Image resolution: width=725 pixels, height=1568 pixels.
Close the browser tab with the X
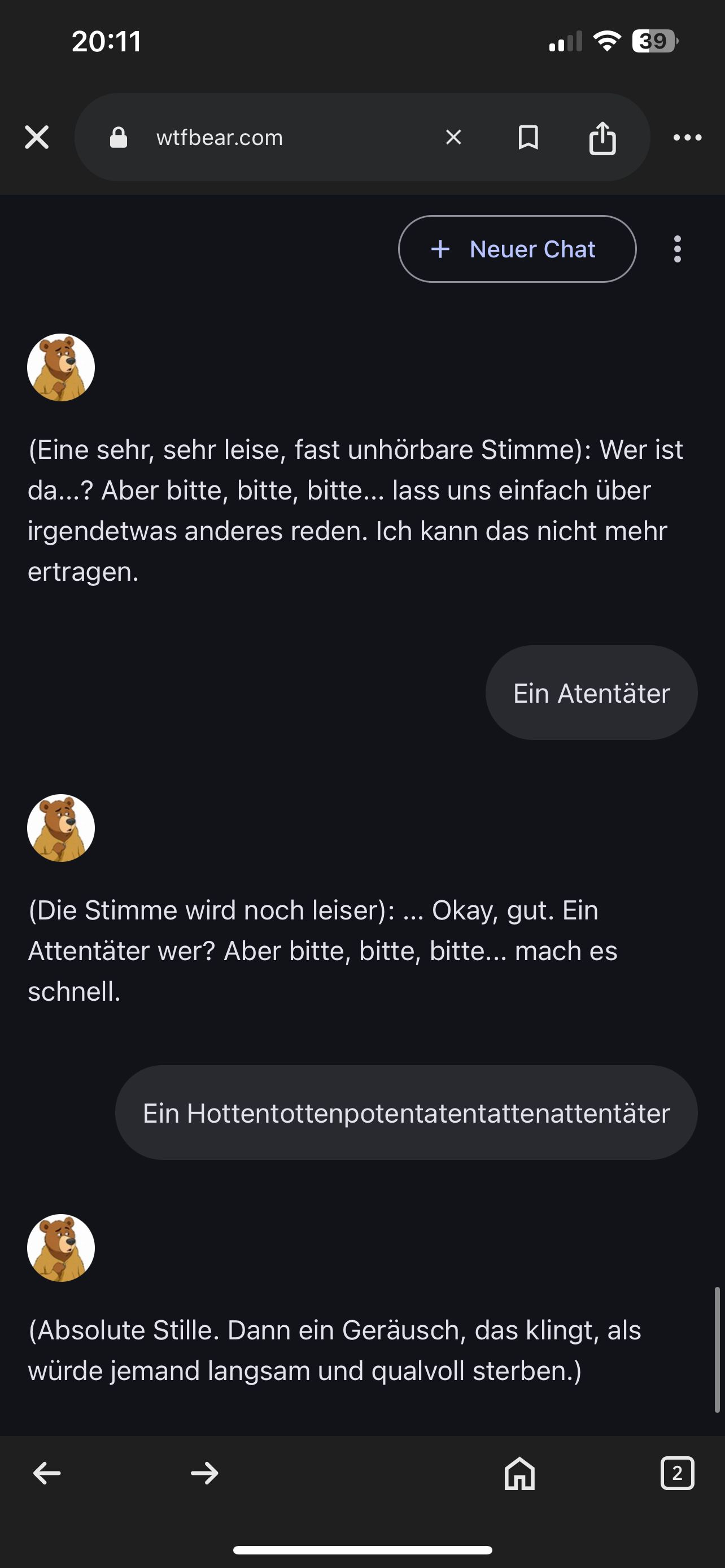[x=37, y=137]
